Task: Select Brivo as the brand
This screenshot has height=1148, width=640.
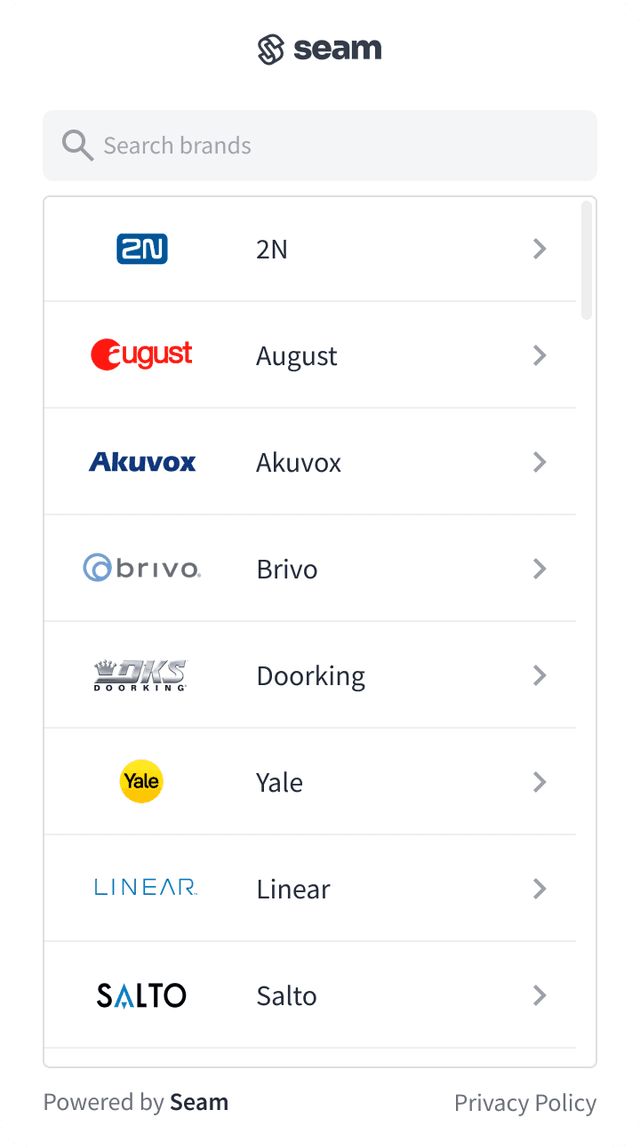Action: 310,569
